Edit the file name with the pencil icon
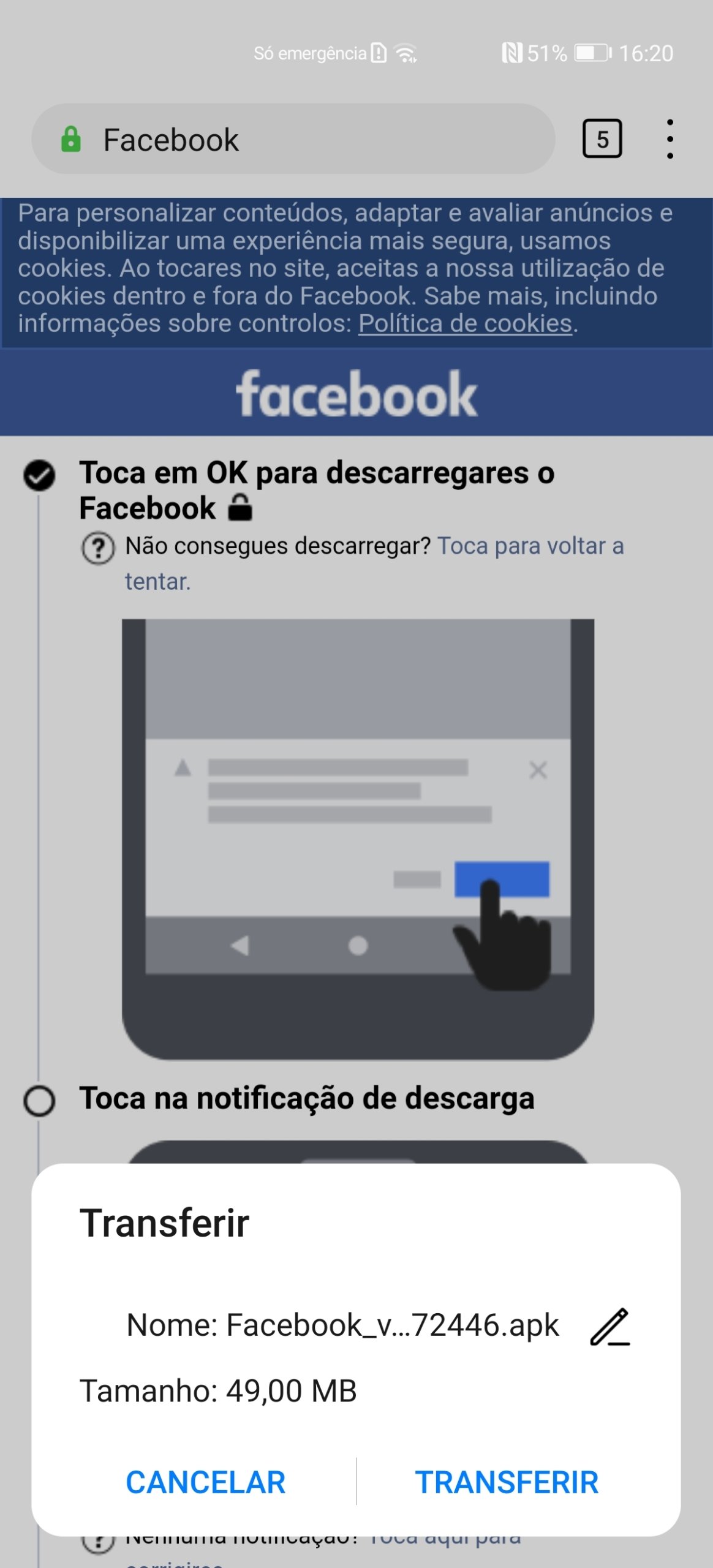This screenshot has height=1568, width=713. pyautogui.click(x=609, y=1327)
